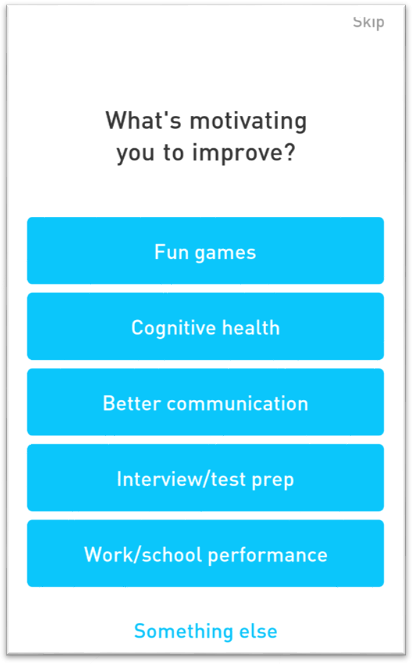This screenshot has height=664, width=412.
Task: Pick Better communication
Action: click(205, 402)
